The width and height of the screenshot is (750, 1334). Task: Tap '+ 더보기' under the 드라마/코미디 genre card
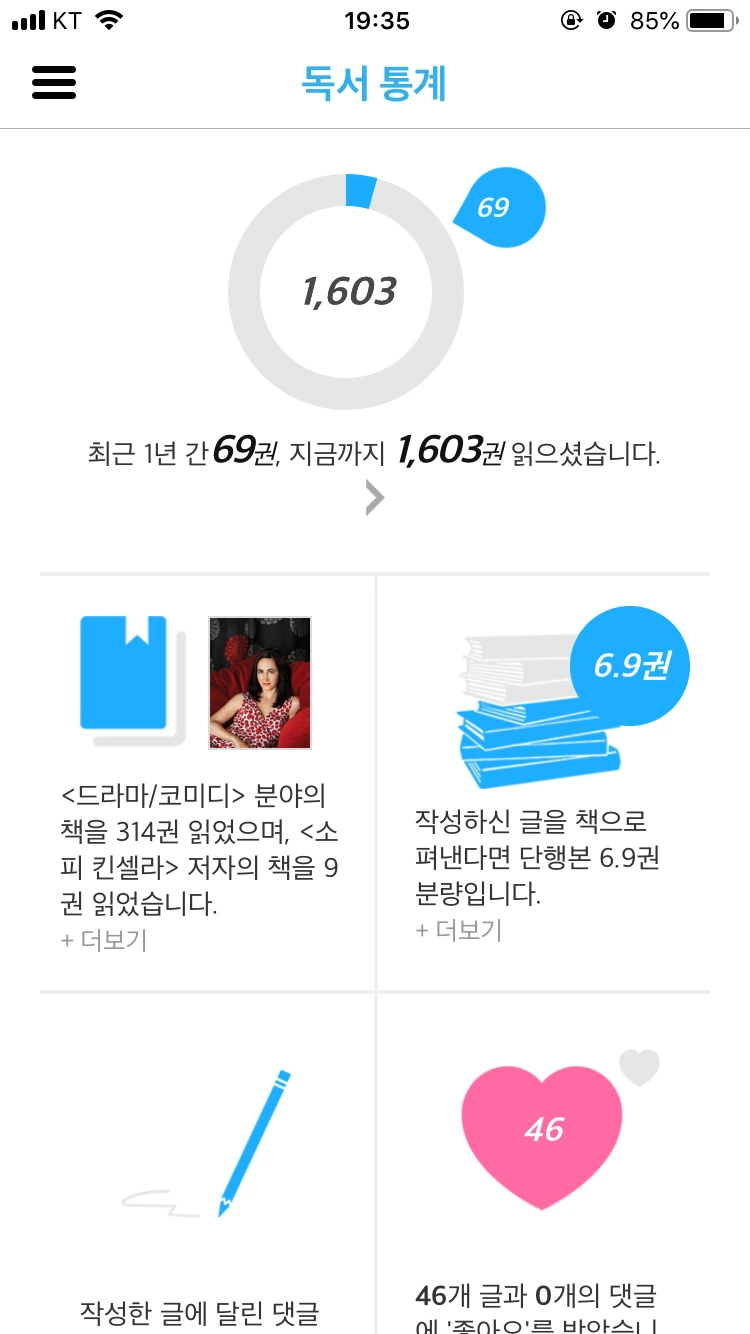click(104, 941)
